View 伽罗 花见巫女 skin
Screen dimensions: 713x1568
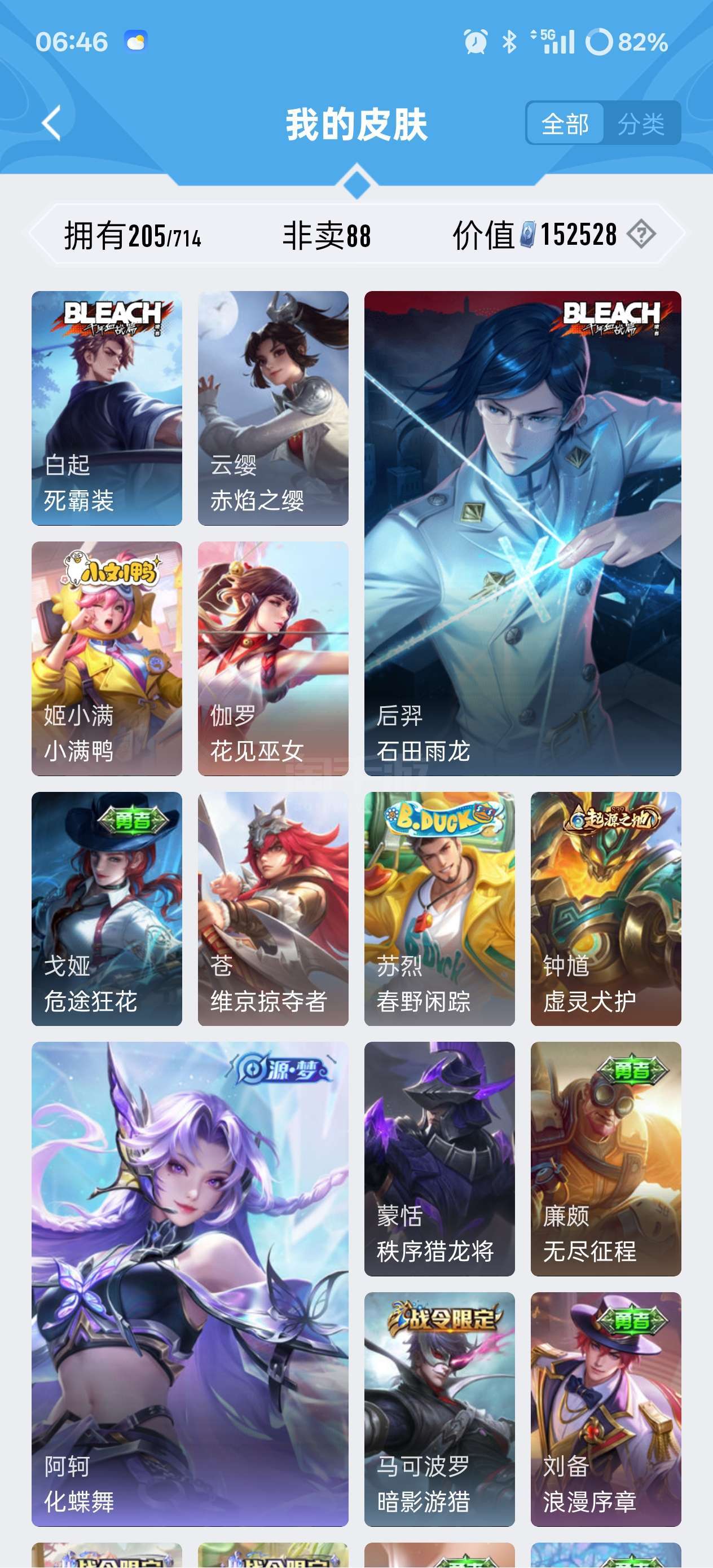pos(273,659)
